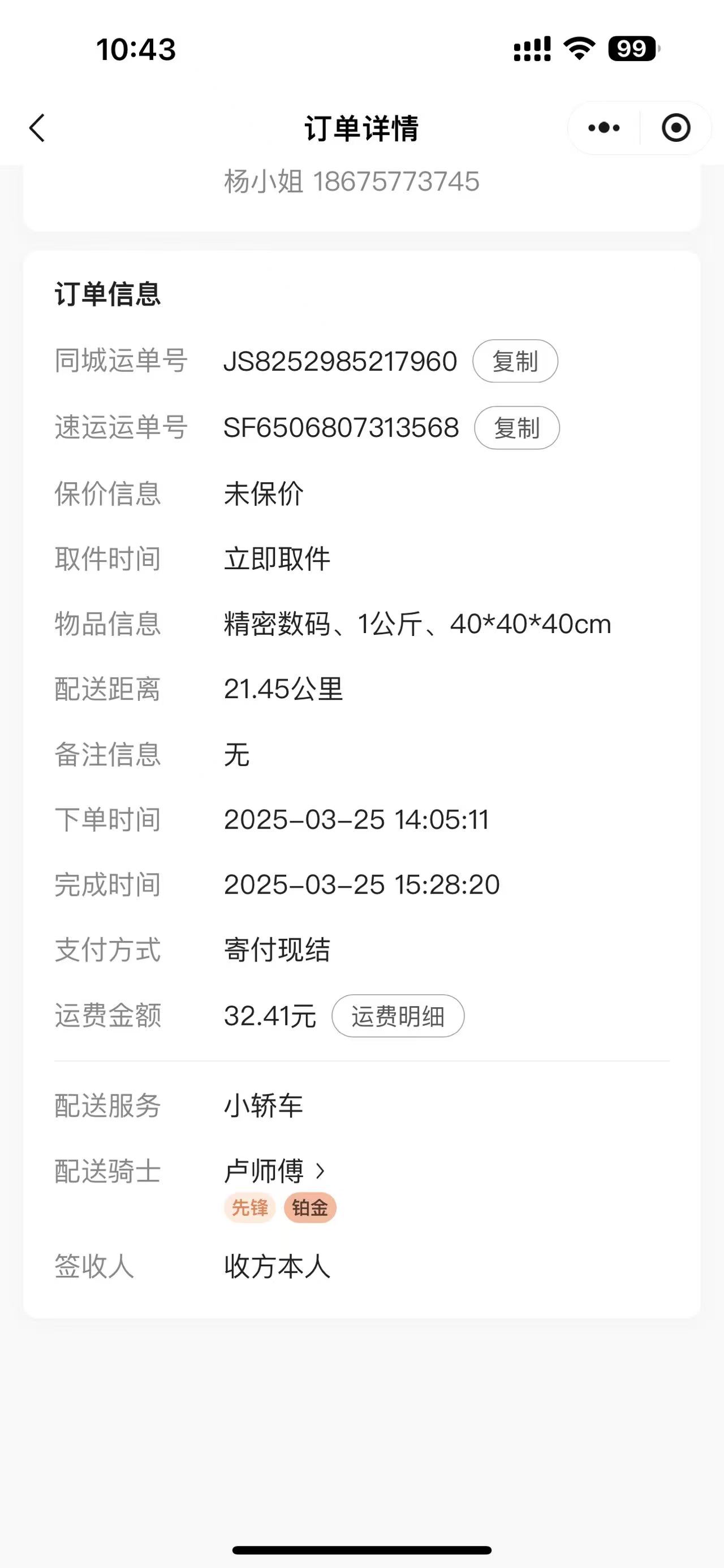Copy the 同城运单号 JS8252985217960

pos(515,362)
